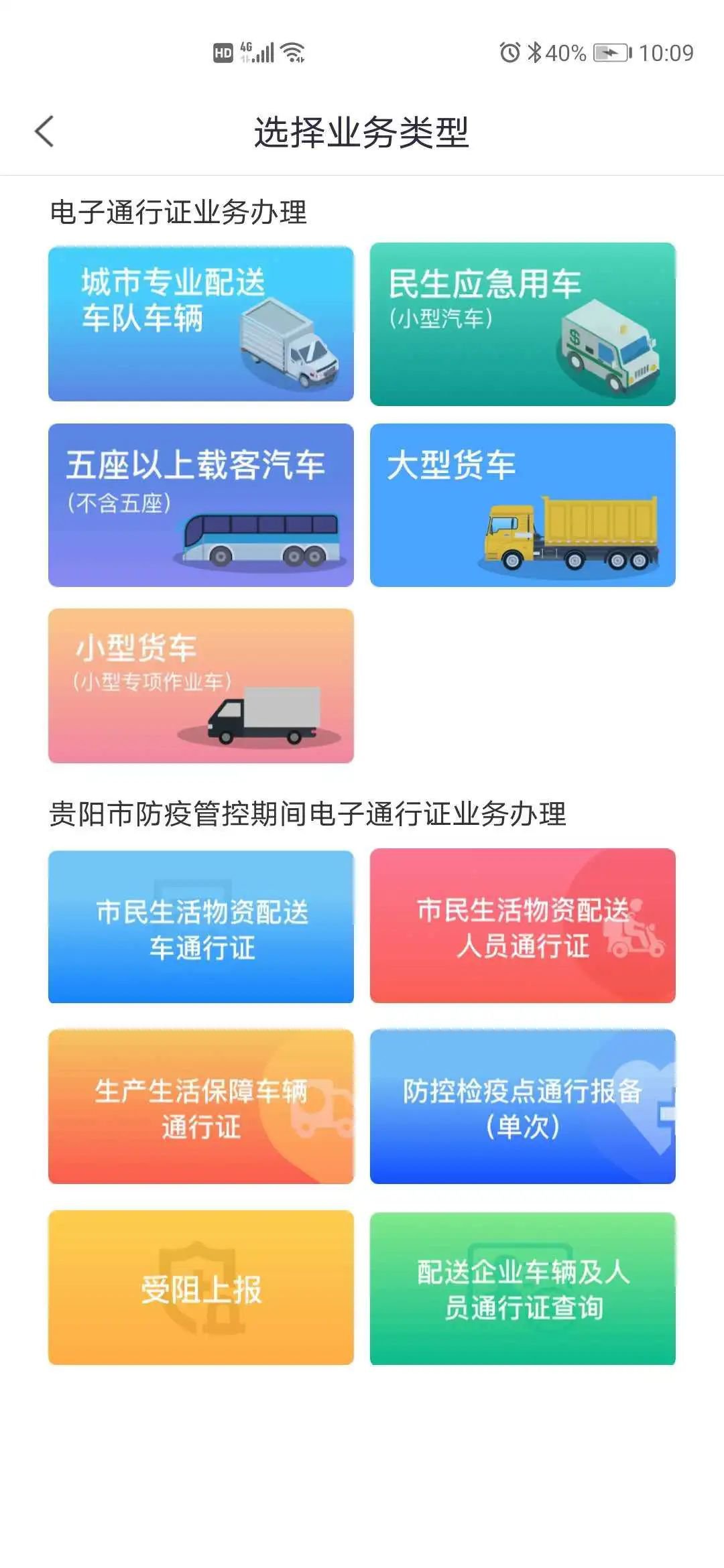The width and height of the screenshot is (724, 1568).
Task: Select 民生应急用车 (小型汽车)
Action: click(x=522, y=324)
